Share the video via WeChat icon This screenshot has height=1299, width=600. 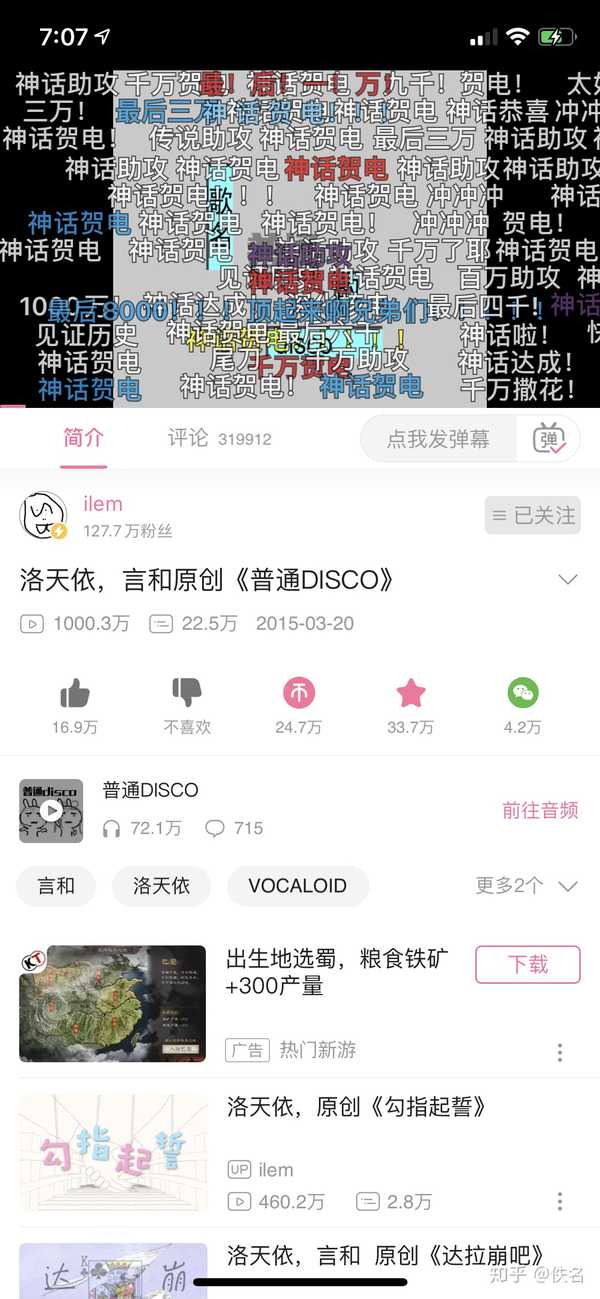pyautogui.click(x=522, y=692)
